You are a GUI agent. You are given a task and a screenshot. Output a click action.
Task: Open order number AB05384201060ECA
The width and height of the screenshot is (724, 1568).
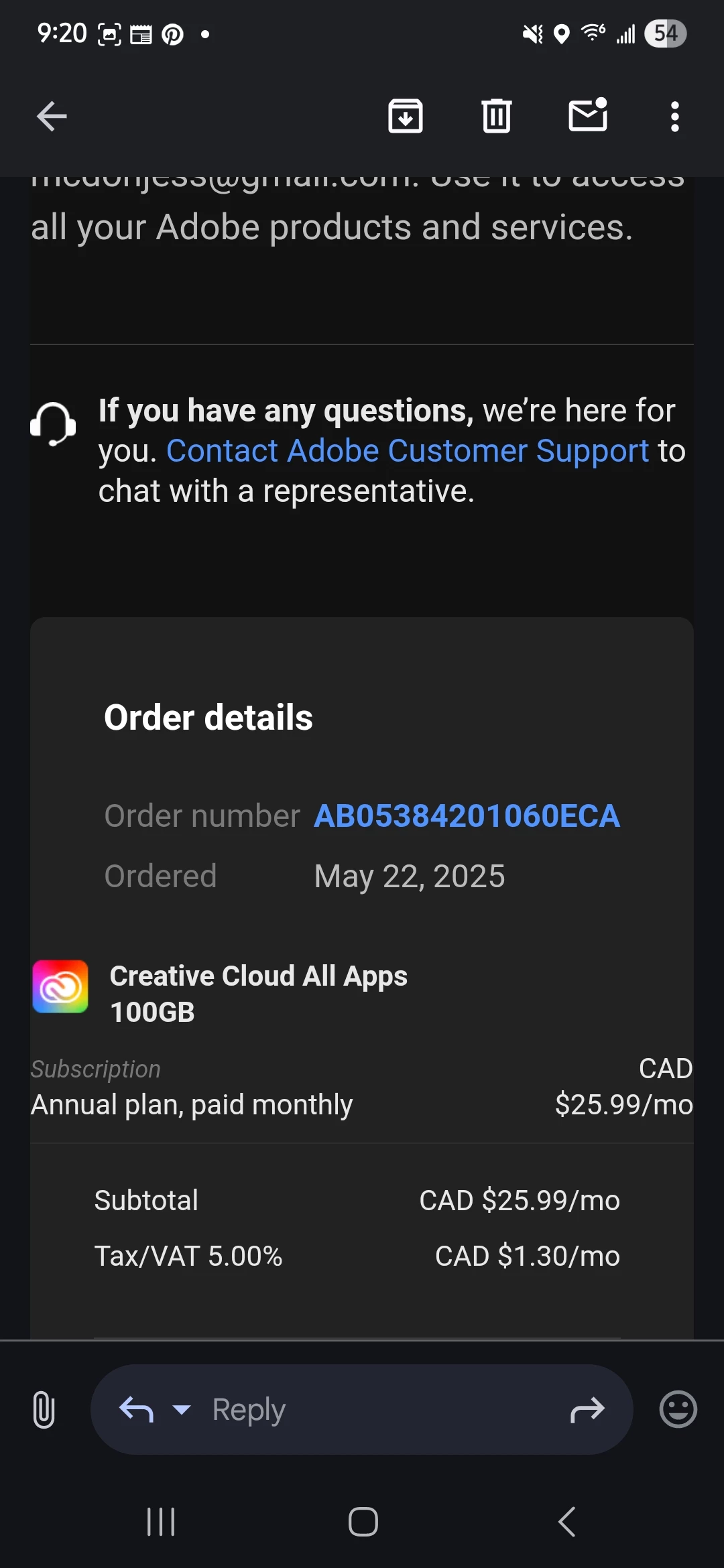click(x=467, y=815)
